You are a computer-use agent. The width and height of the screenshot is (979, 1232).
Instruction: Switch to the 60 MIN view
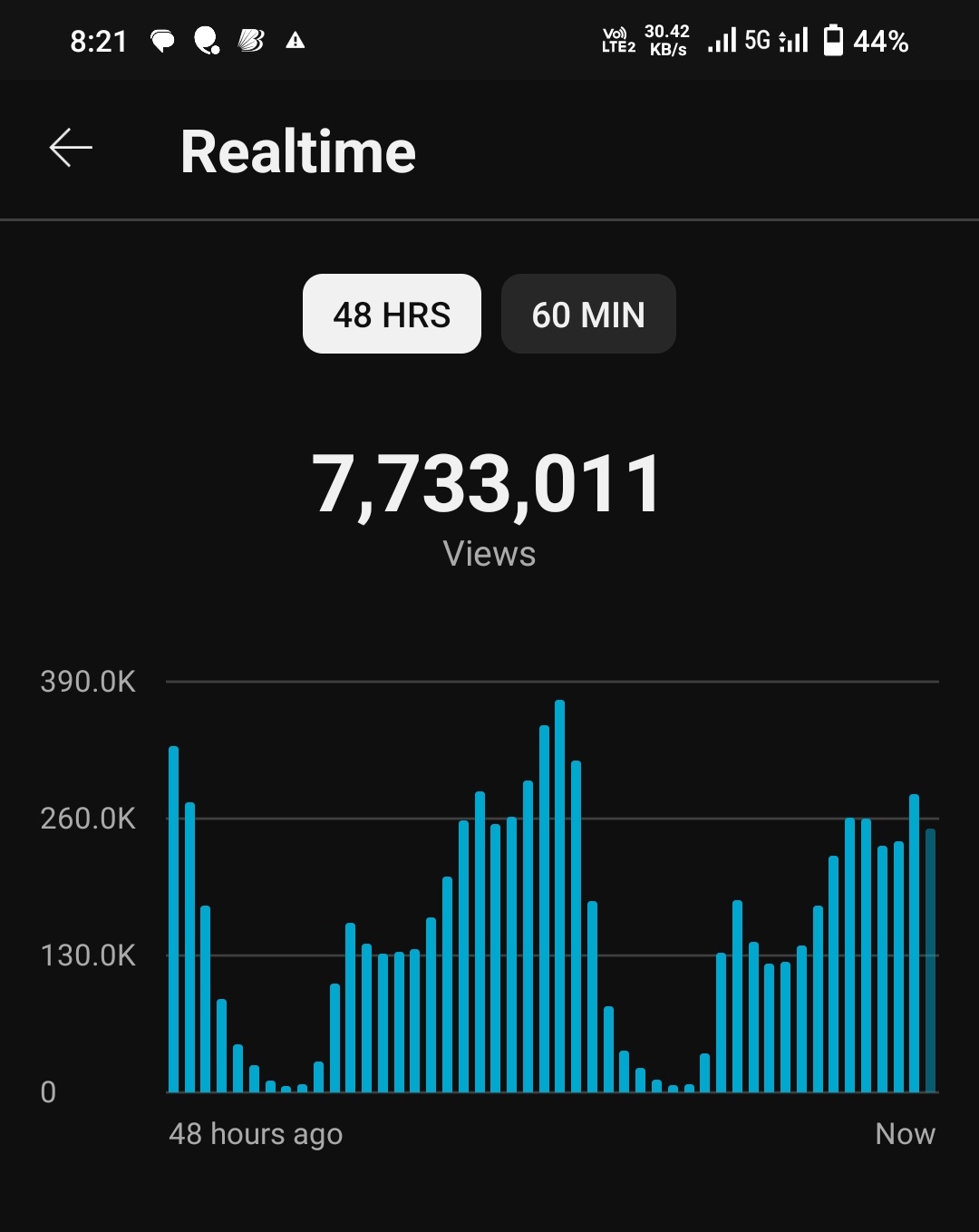click(587, 314)
